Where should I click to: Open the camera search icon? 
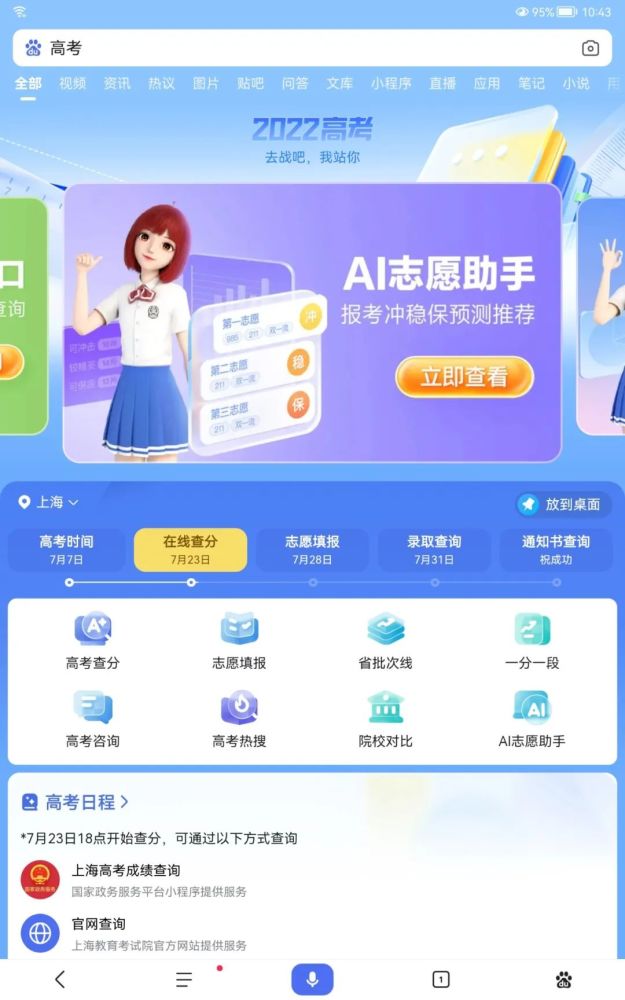590,48
